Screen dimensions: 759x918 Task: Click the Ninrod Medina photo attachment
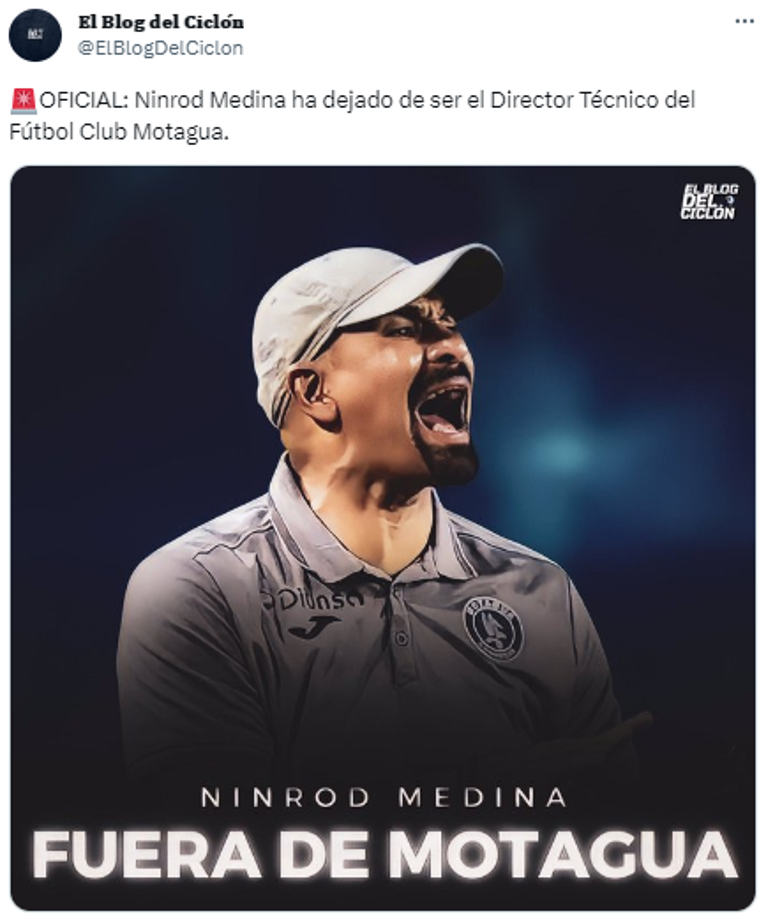tap(379, 540)
